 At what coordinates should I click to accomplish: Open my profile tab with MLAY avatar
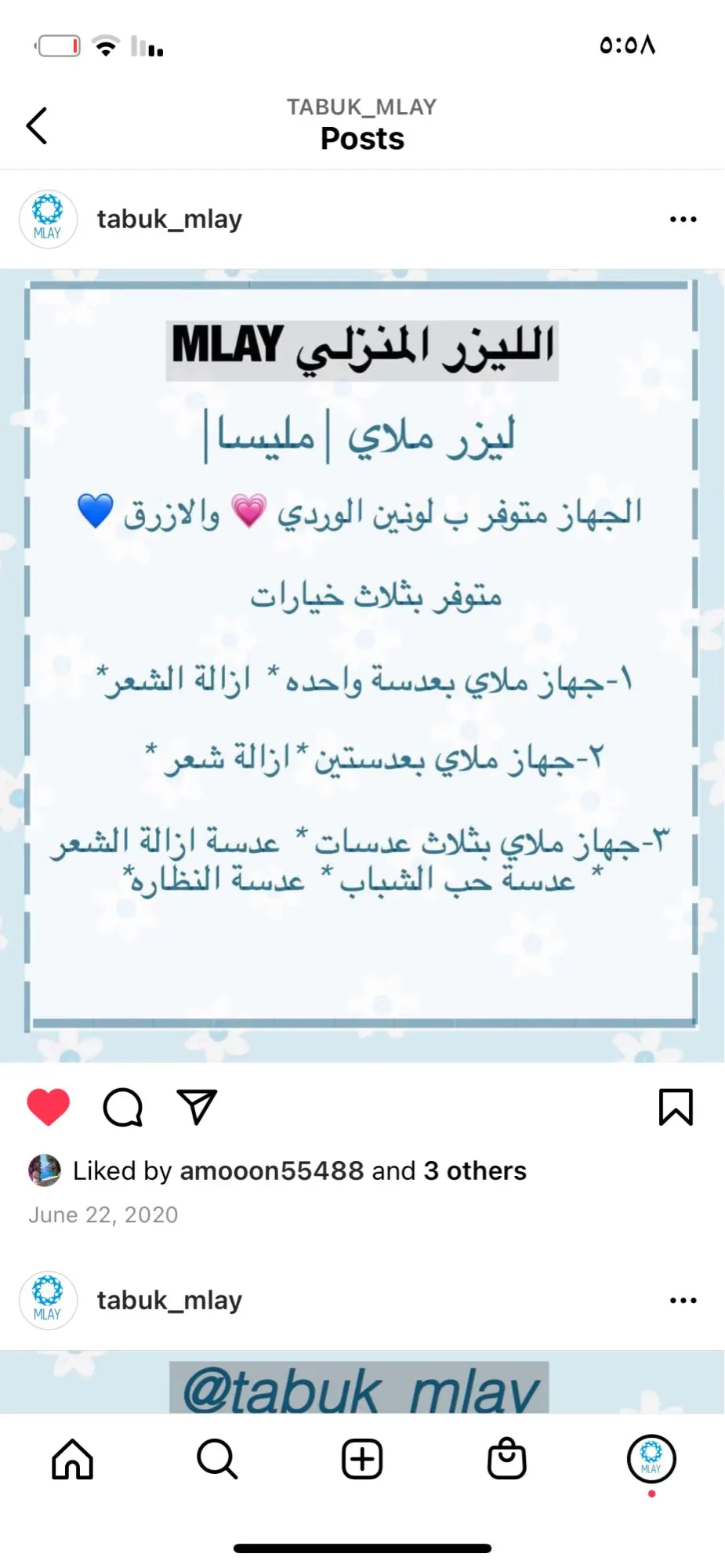tap(651, 1459)
